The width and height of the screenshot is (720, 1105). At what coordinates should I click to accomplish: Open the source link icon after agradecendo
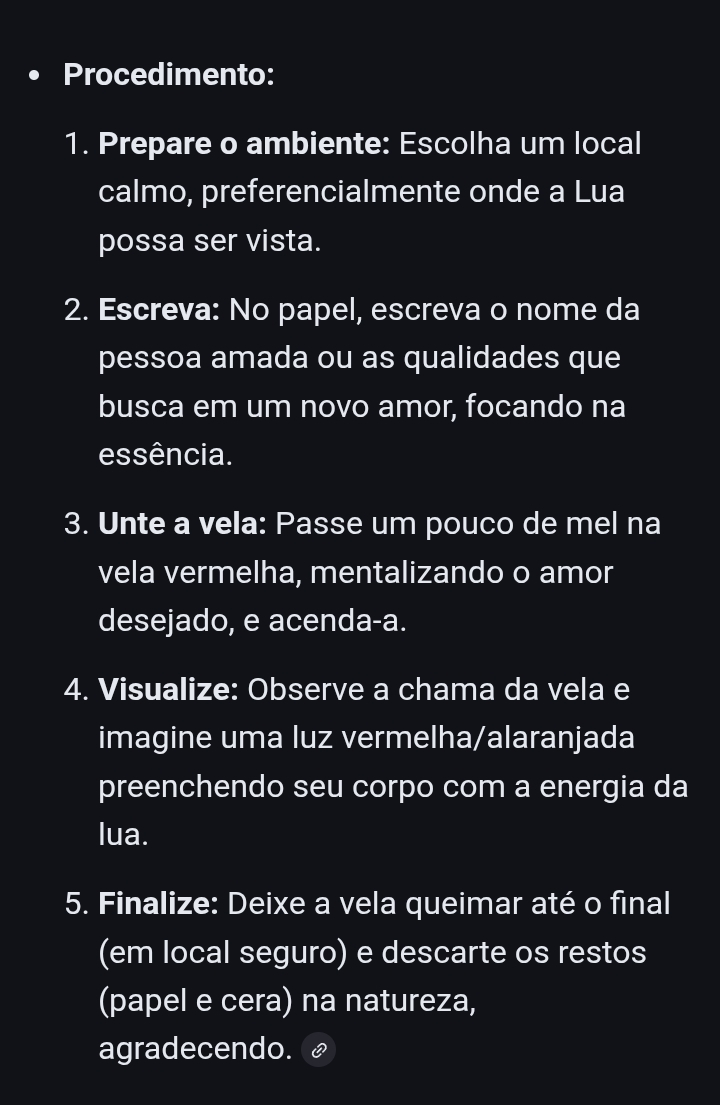coord(319,1050)
